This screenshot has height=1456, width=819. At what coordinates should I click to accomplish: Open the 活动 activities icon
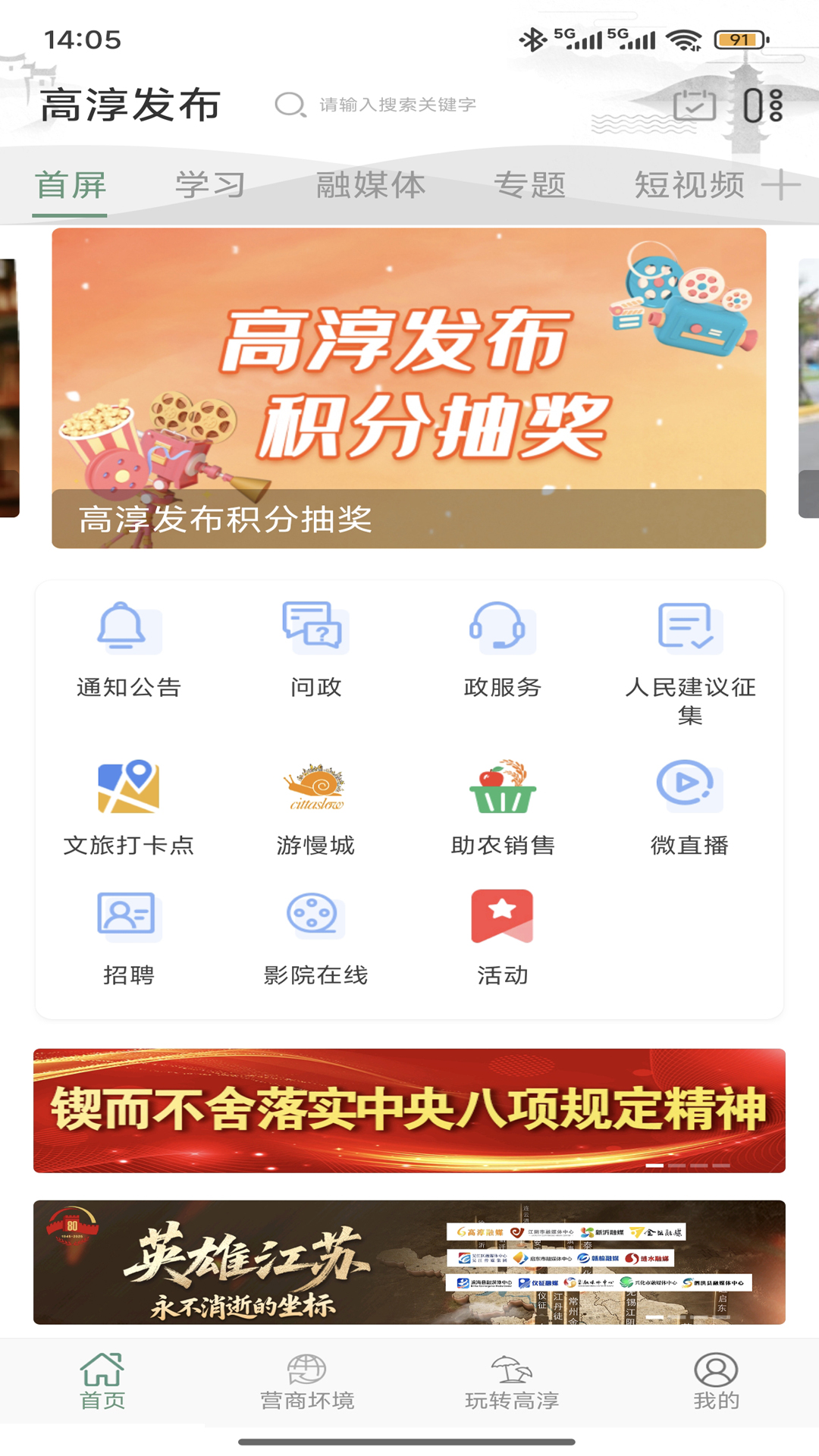[x=500, y=915]
